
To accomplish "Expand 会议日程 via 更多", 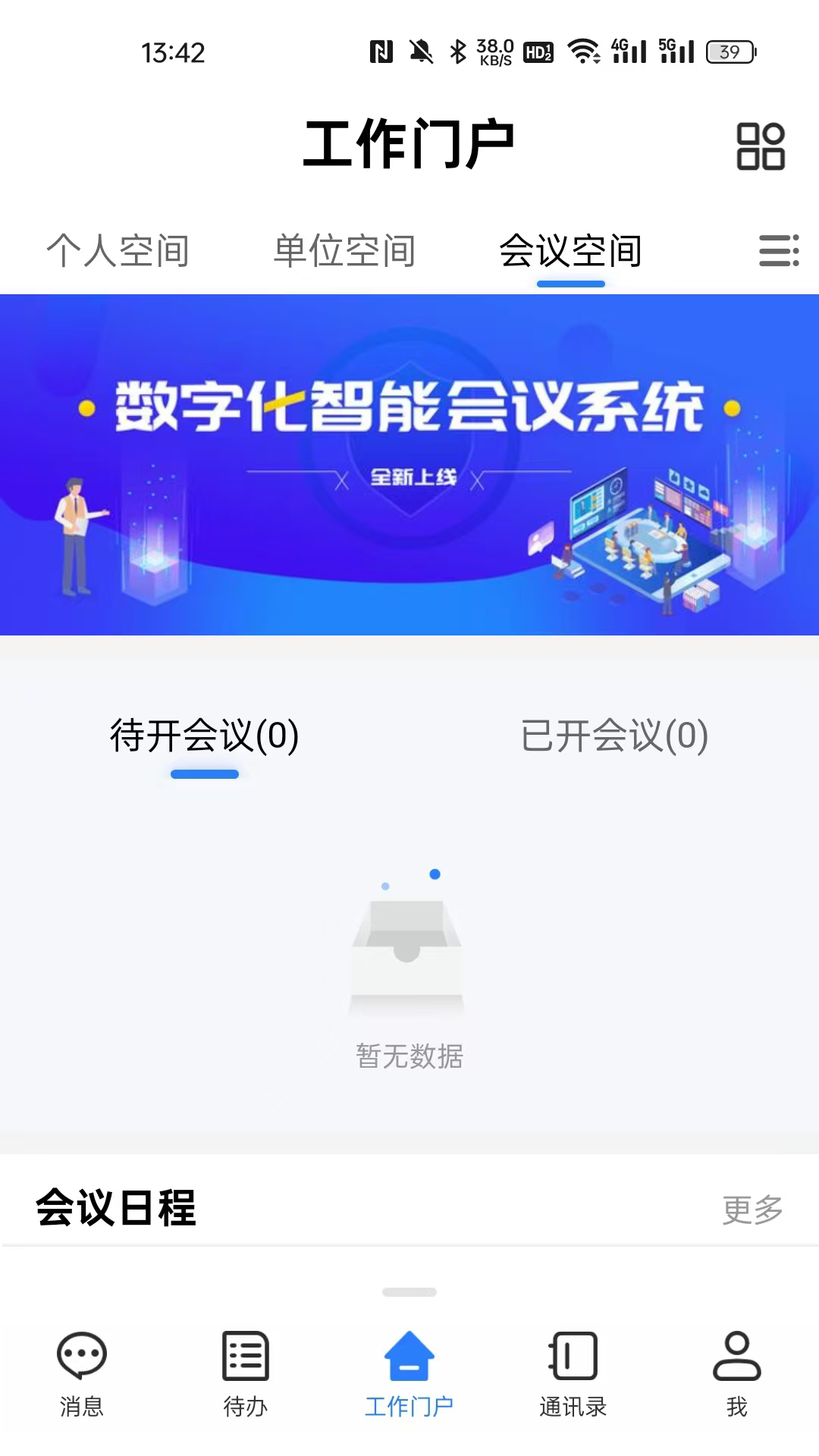I will click(x=754, y=1211).
